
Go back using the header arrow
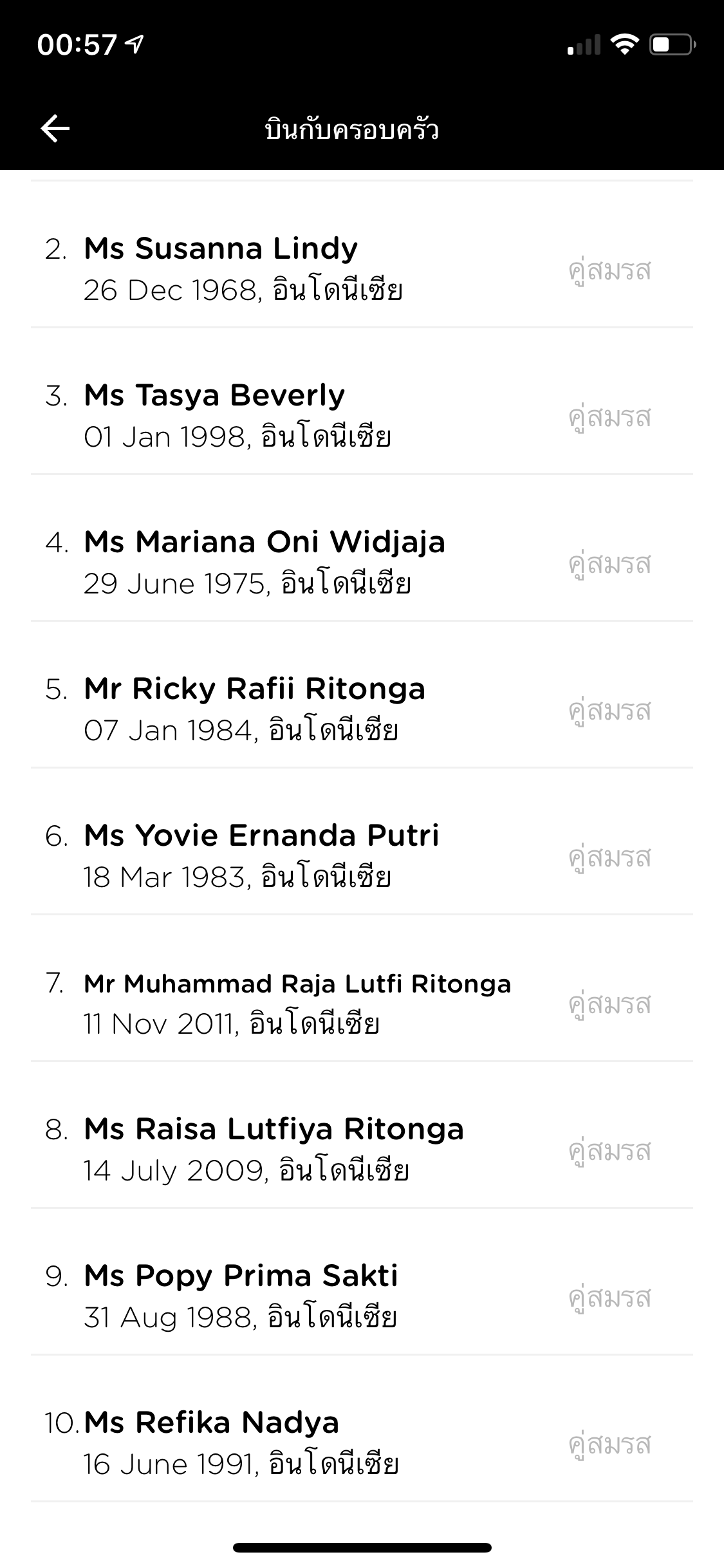[55, 129]
